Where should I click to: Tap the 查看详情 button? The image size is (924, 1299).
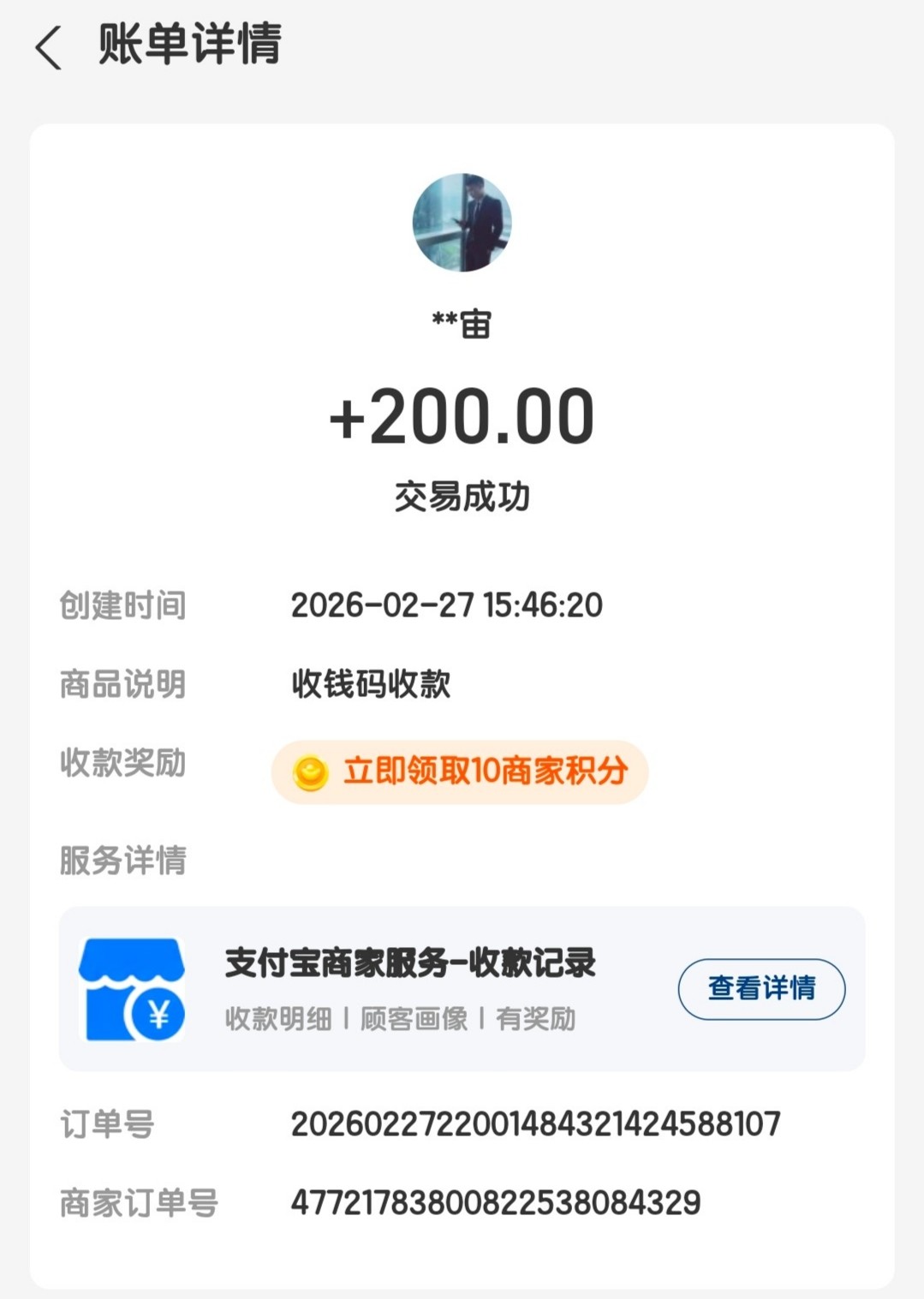[761, 989]
